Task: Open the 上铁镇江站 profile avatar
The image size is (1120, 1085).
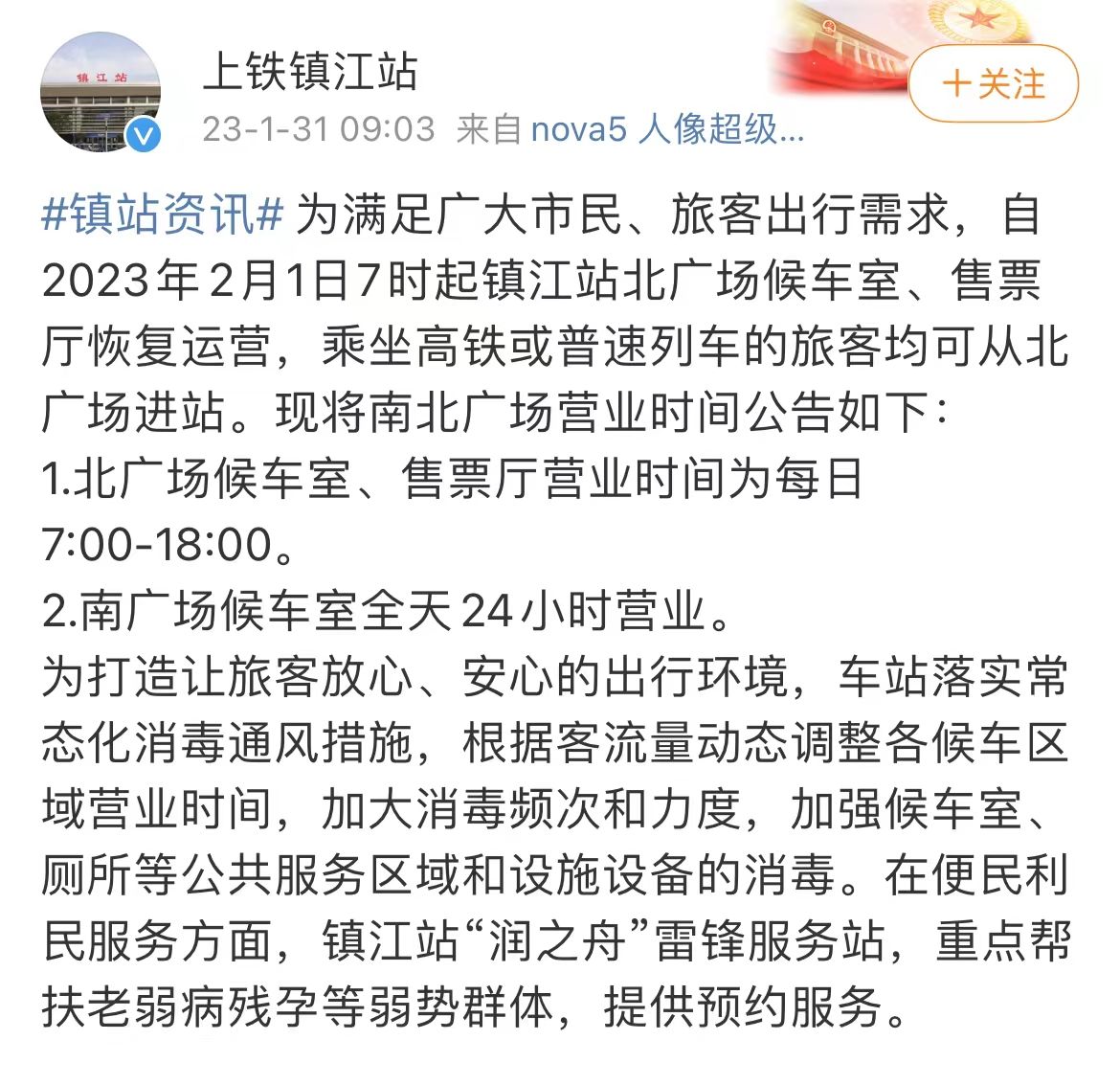Action: (101, 92)
